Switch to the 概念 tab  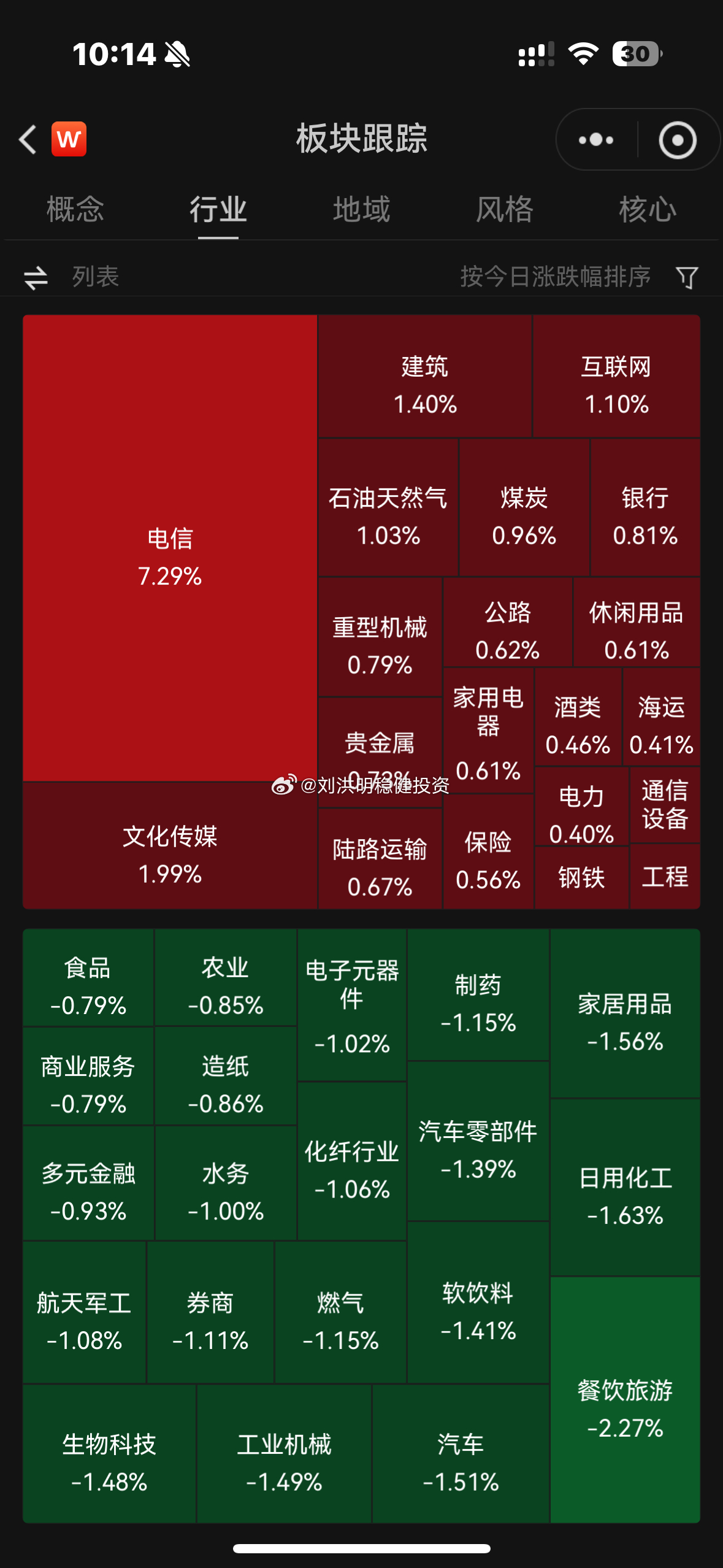coord(75,210)
